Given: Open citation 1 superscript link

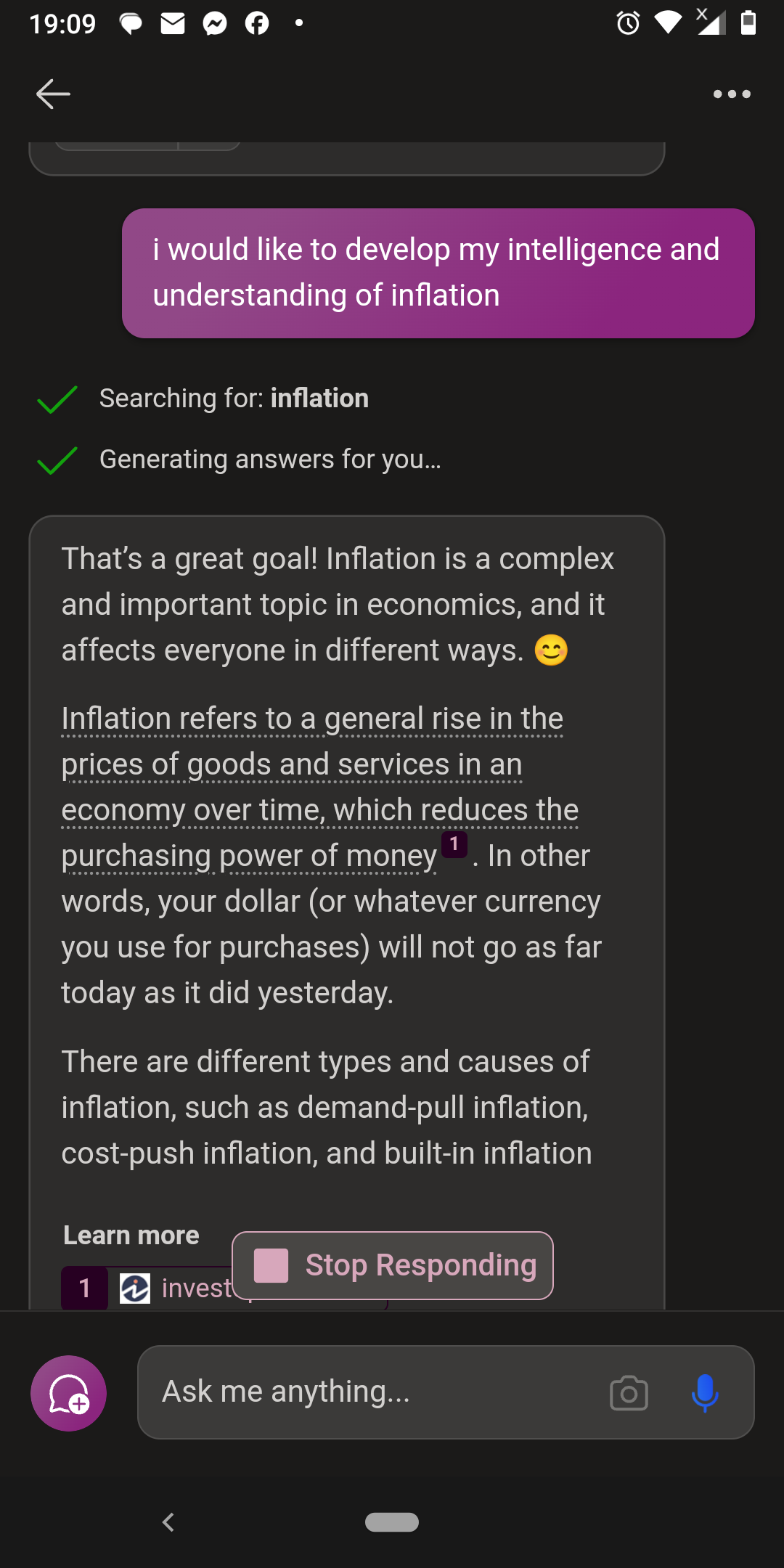Looking at the screenshot, I should [454, 844].
